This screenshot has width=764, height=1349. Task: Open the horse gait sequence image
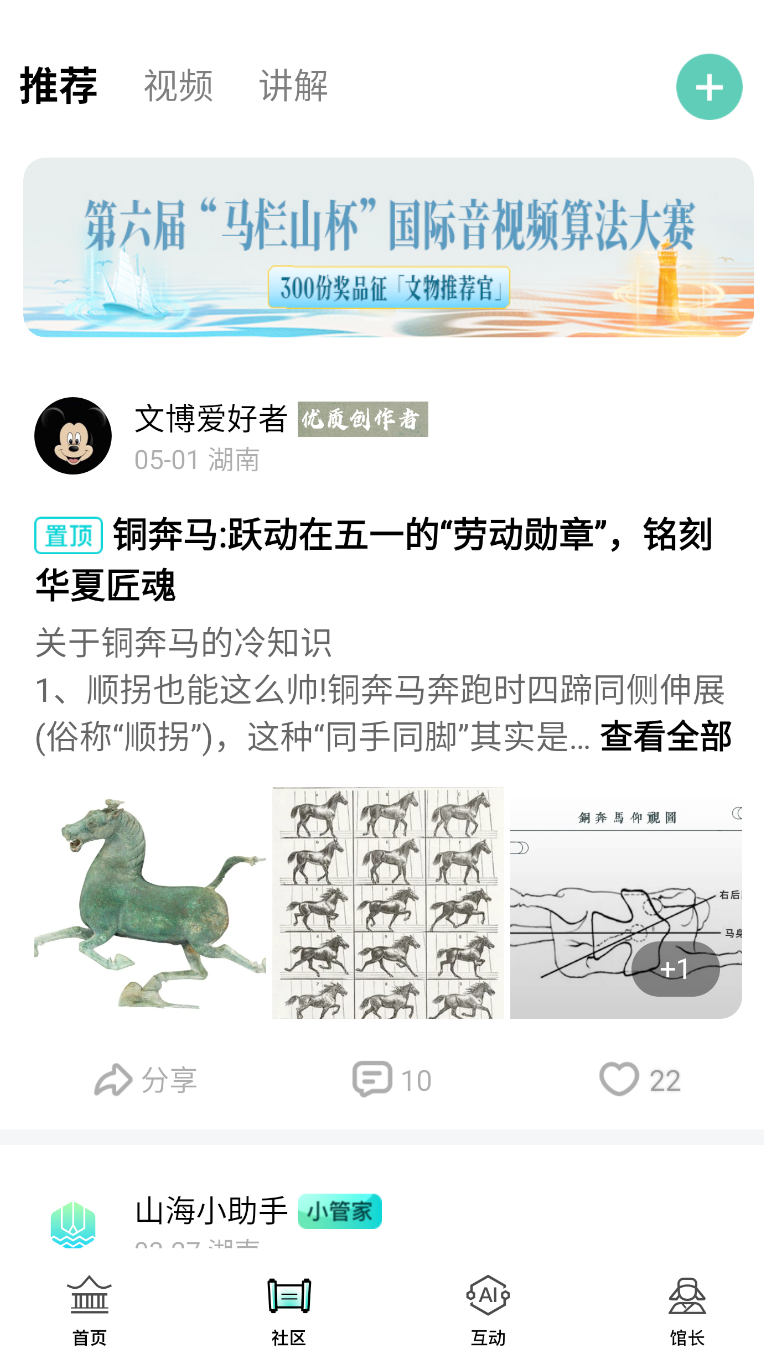pyautogui.click(x=388, y=903)
